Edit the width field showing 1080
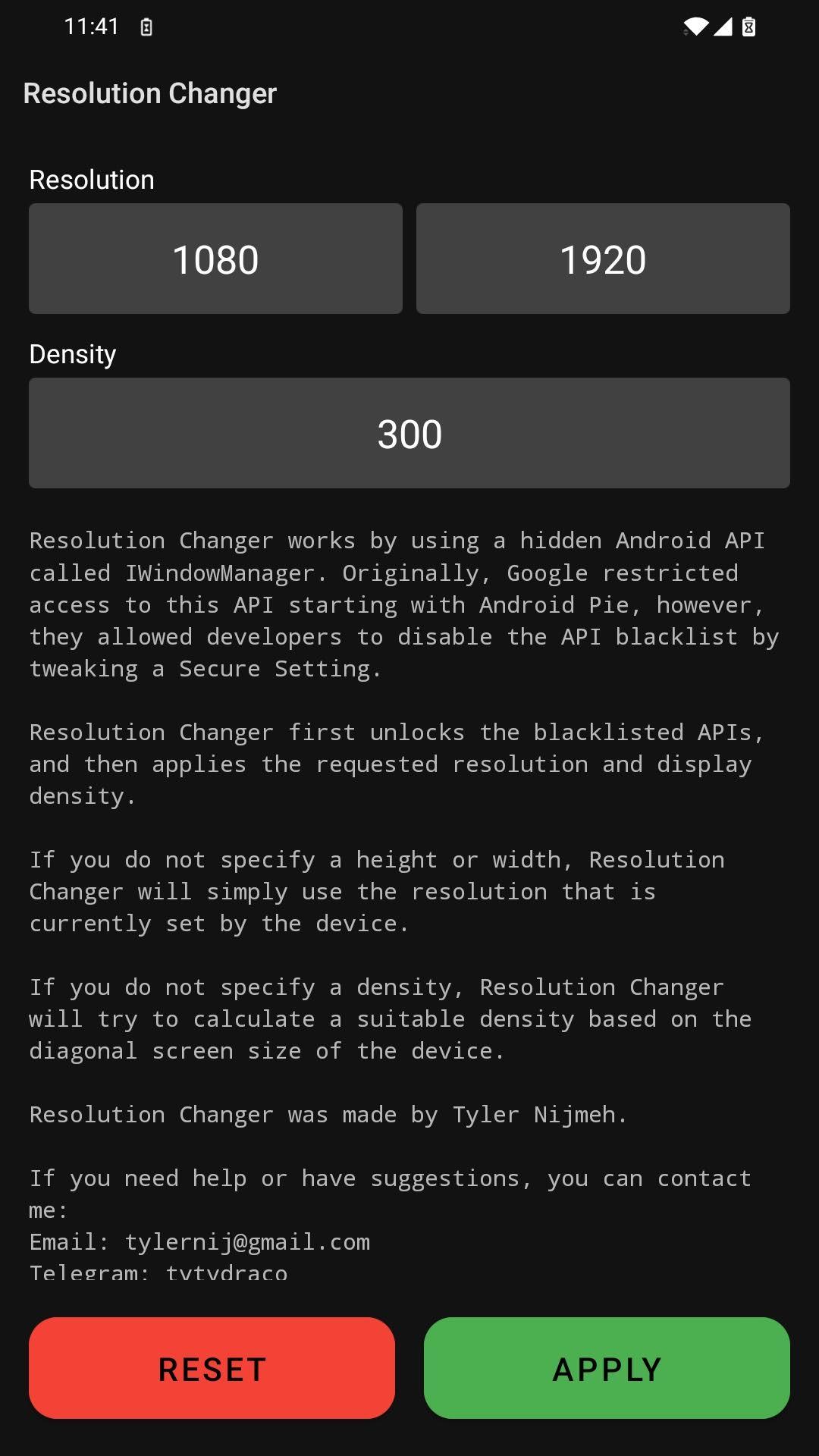This screenshot has height=1456, width=819. coord(215,259)
